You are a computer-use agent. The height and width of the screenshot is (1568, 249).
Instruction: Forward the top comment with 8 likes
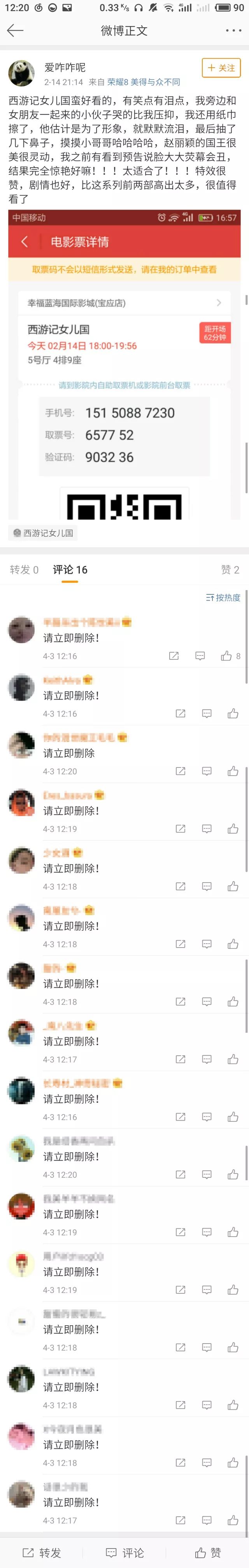[174, 655]
